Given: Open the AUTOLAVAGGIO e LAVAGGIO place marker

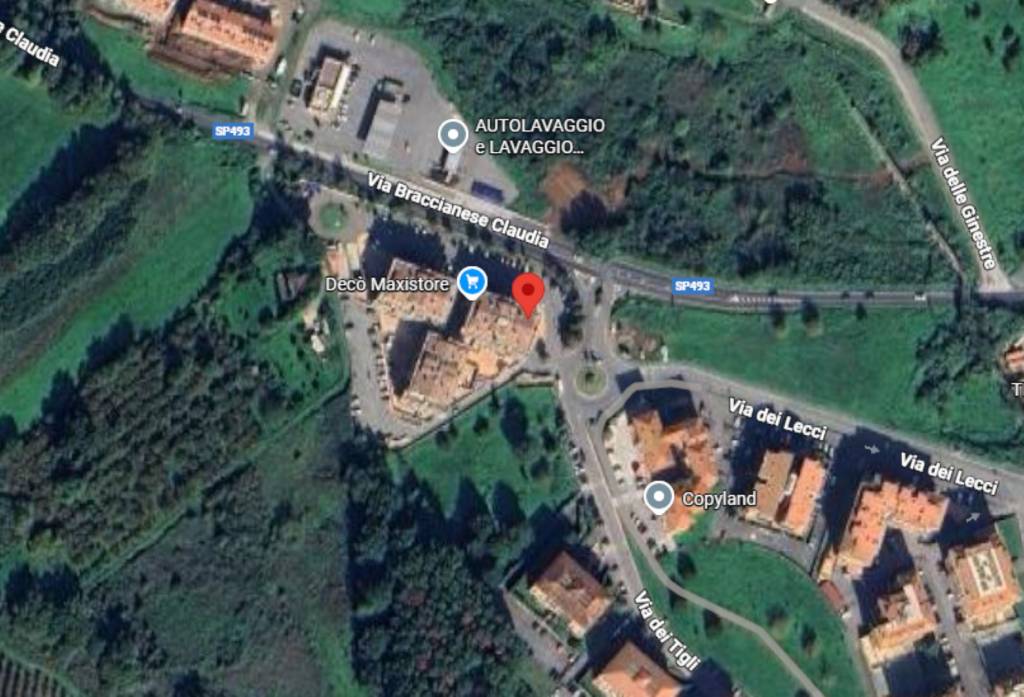Looking at the screenshot, I should [x=454, y=134].
